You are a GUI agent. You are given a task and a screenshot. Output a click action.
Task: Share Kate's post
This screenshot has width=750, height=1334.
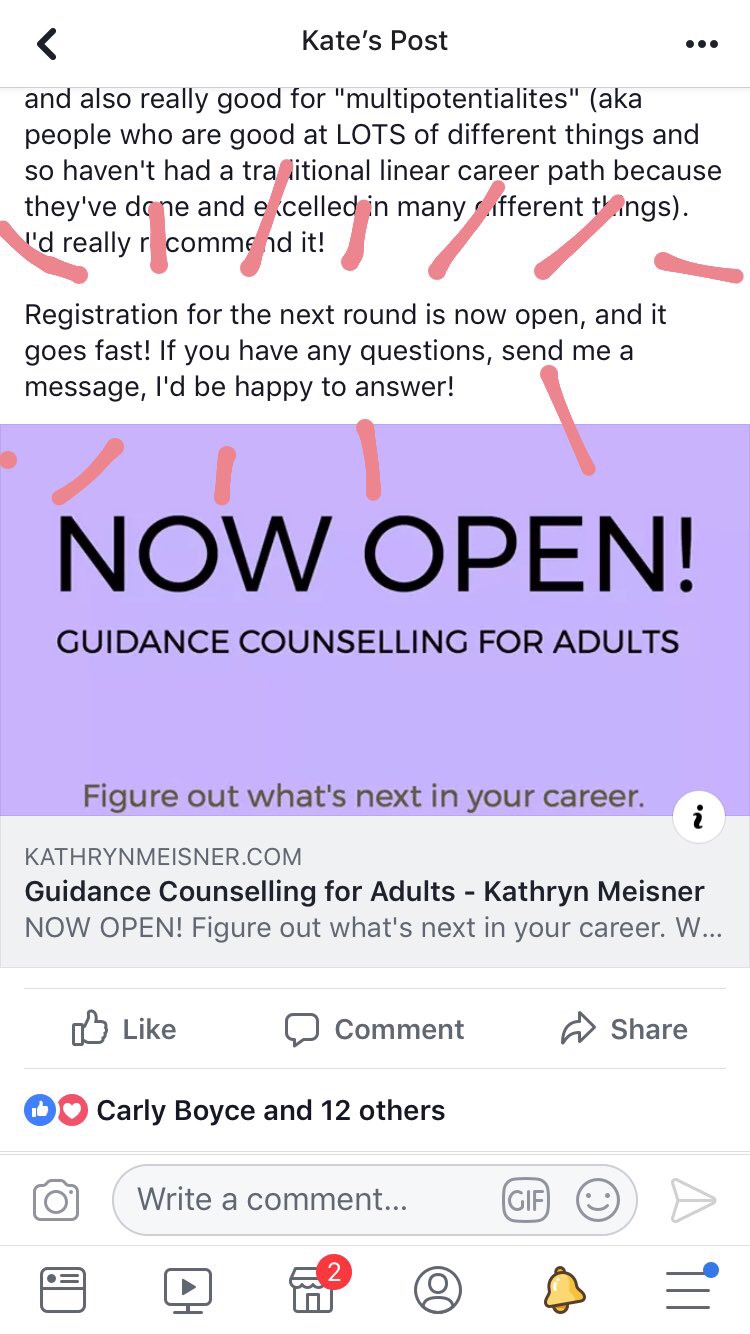pyautogui.click(x=624, y=1029)
